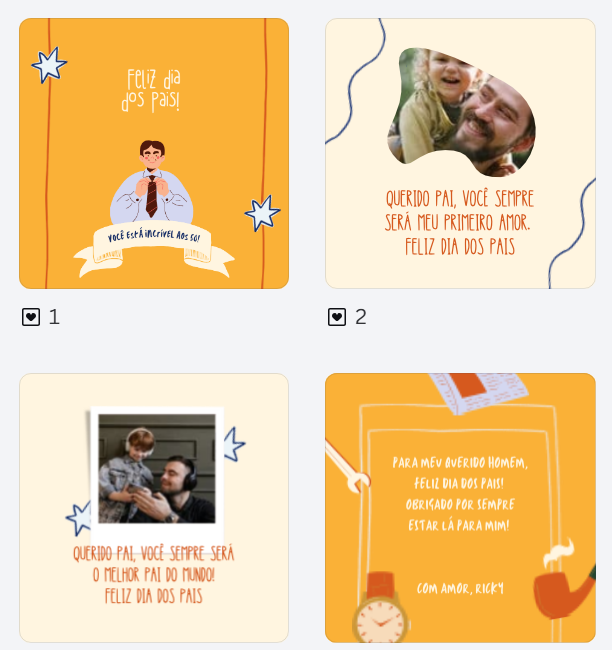Like the template with 2 favorites

tap(337, 317)
